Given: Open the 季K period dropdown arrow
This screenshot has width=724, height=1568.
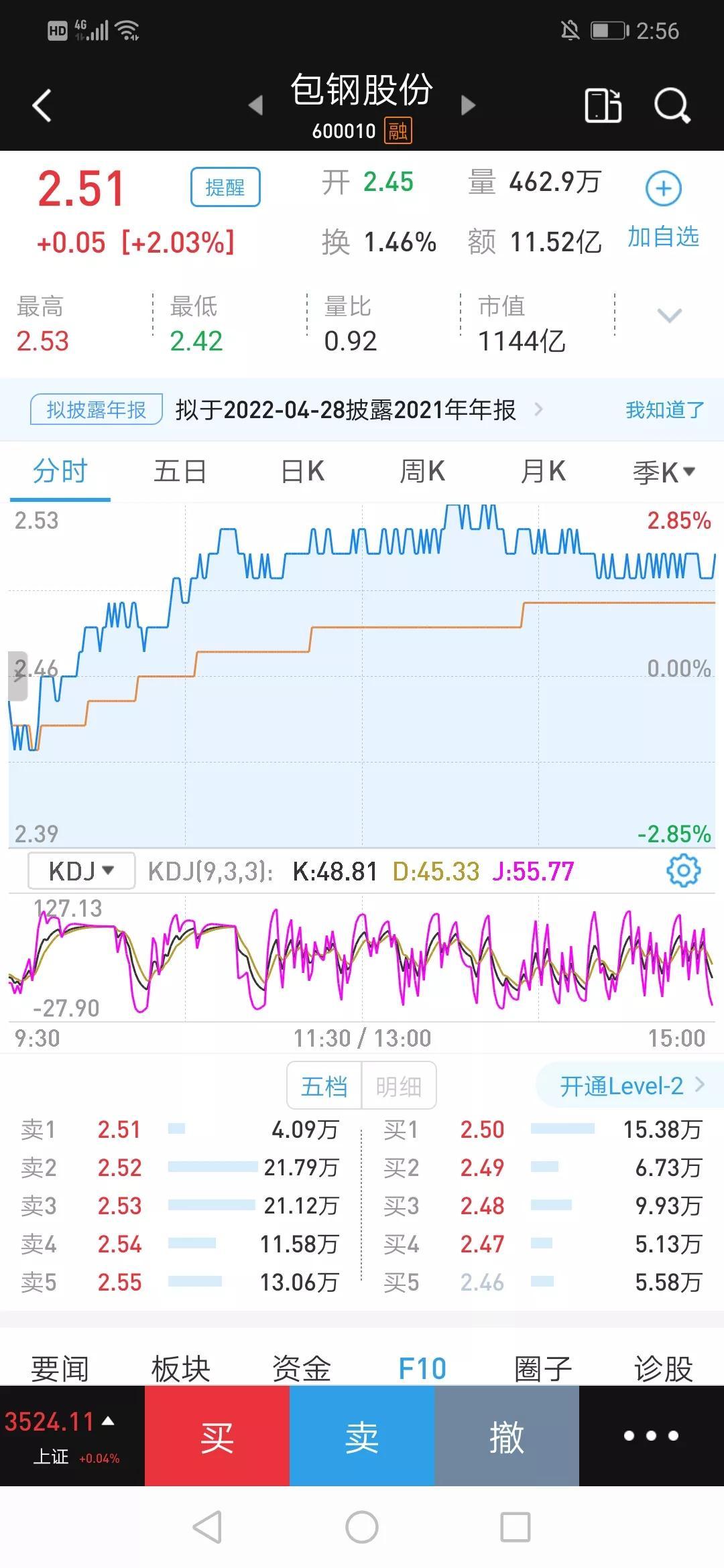Looking at the screenshot, I should point(687,471).
